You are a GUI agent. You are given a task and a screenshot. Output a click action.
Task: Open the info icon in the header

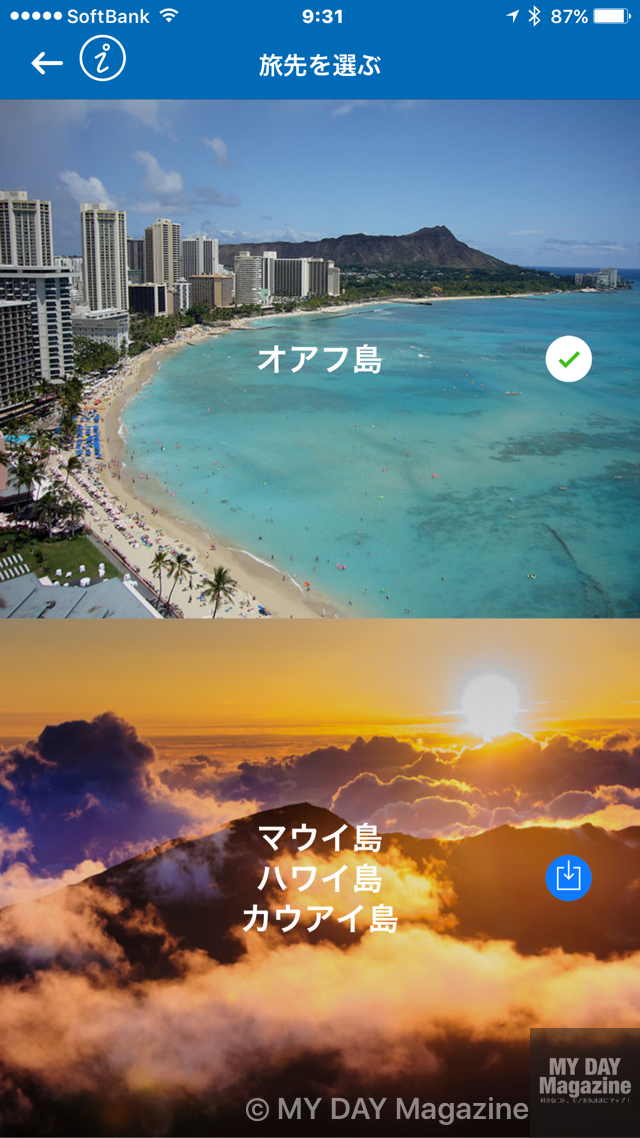point(103,59)
